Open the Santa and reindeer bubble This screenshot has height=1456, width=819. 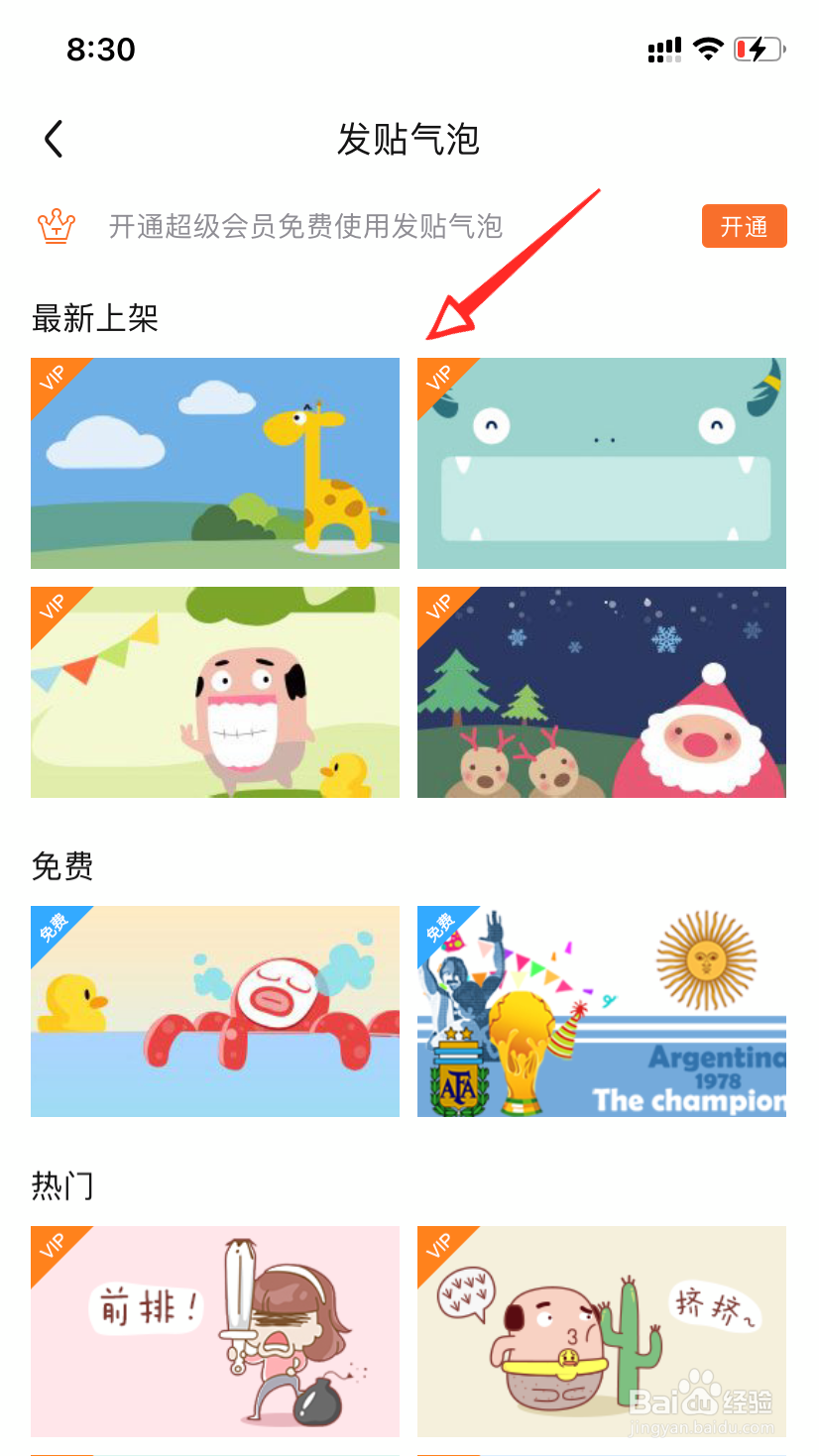(x=601, y=691)
